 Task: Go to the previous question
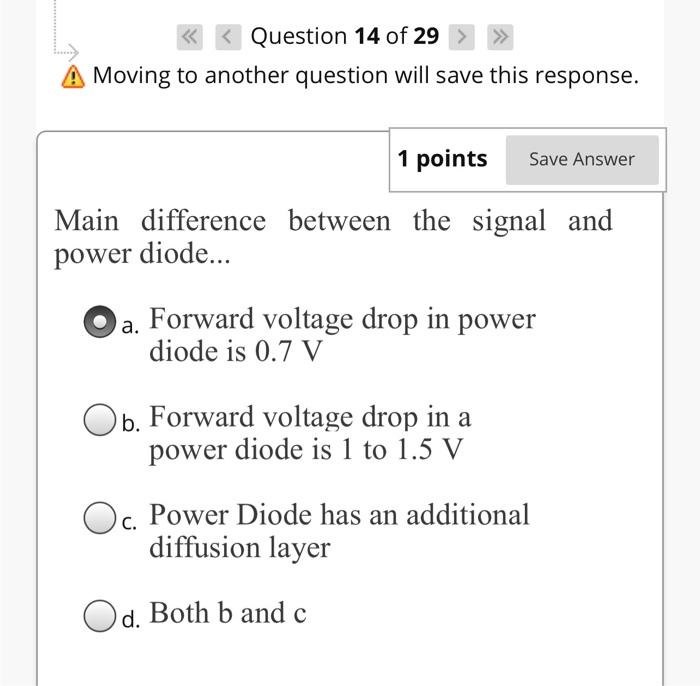[227, 37]
